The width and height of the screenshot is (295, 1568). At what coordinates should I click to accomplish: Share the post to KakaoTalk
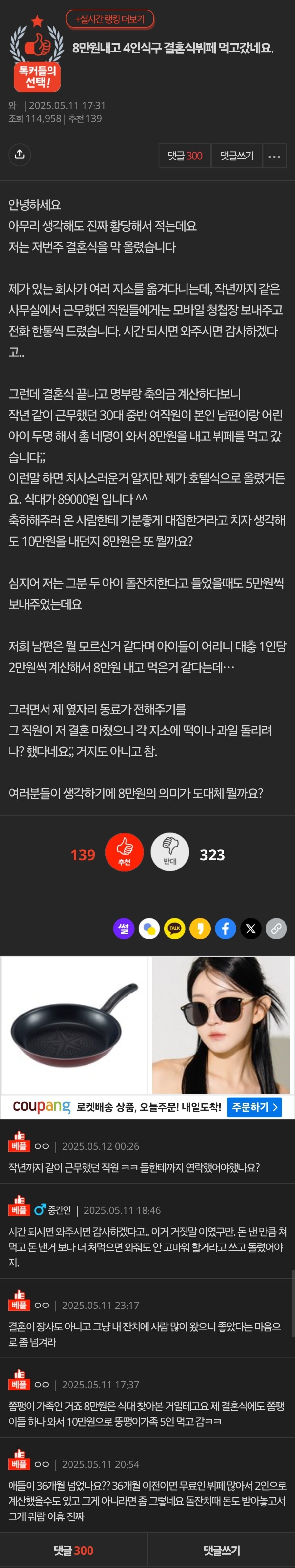click(x=175, y=929)
